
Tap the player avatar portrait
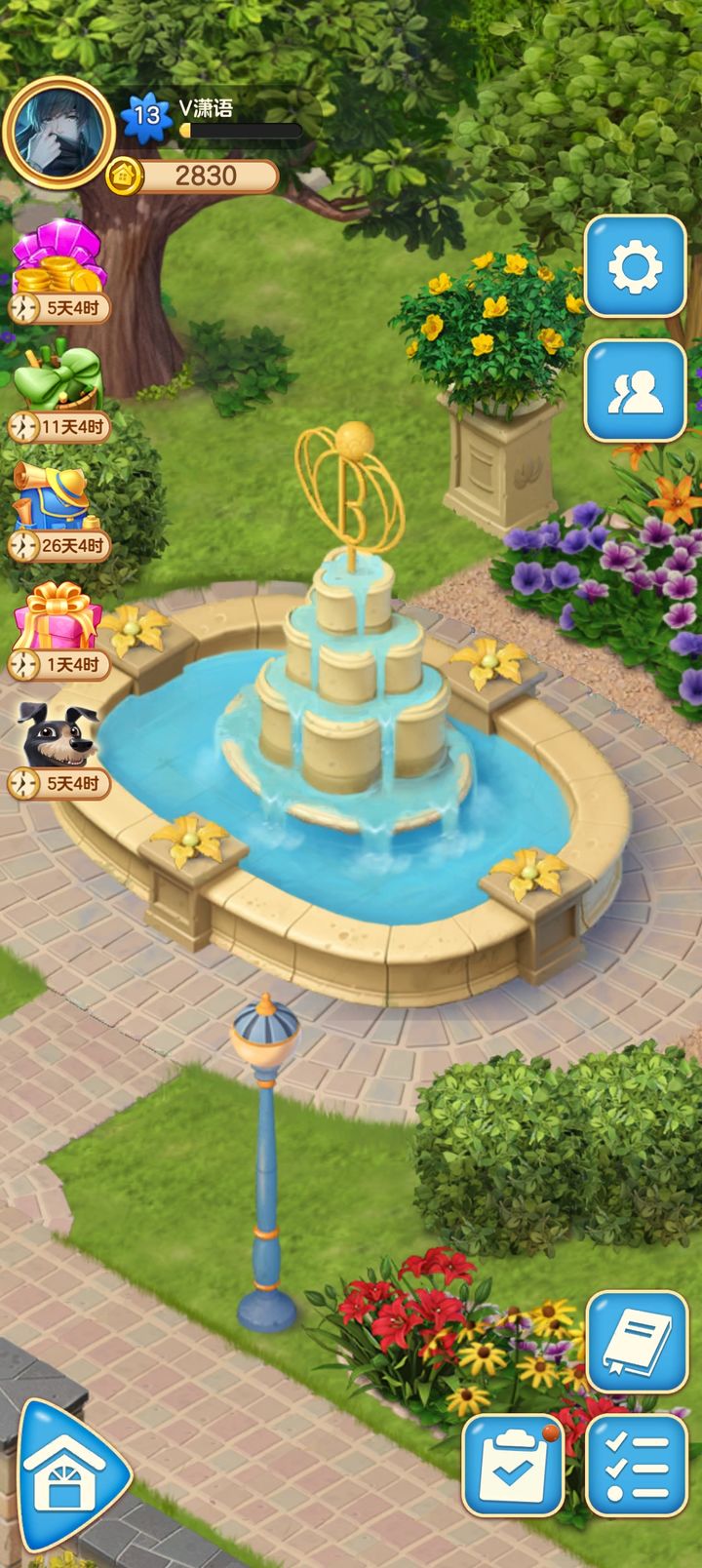[x=59, y=135]
